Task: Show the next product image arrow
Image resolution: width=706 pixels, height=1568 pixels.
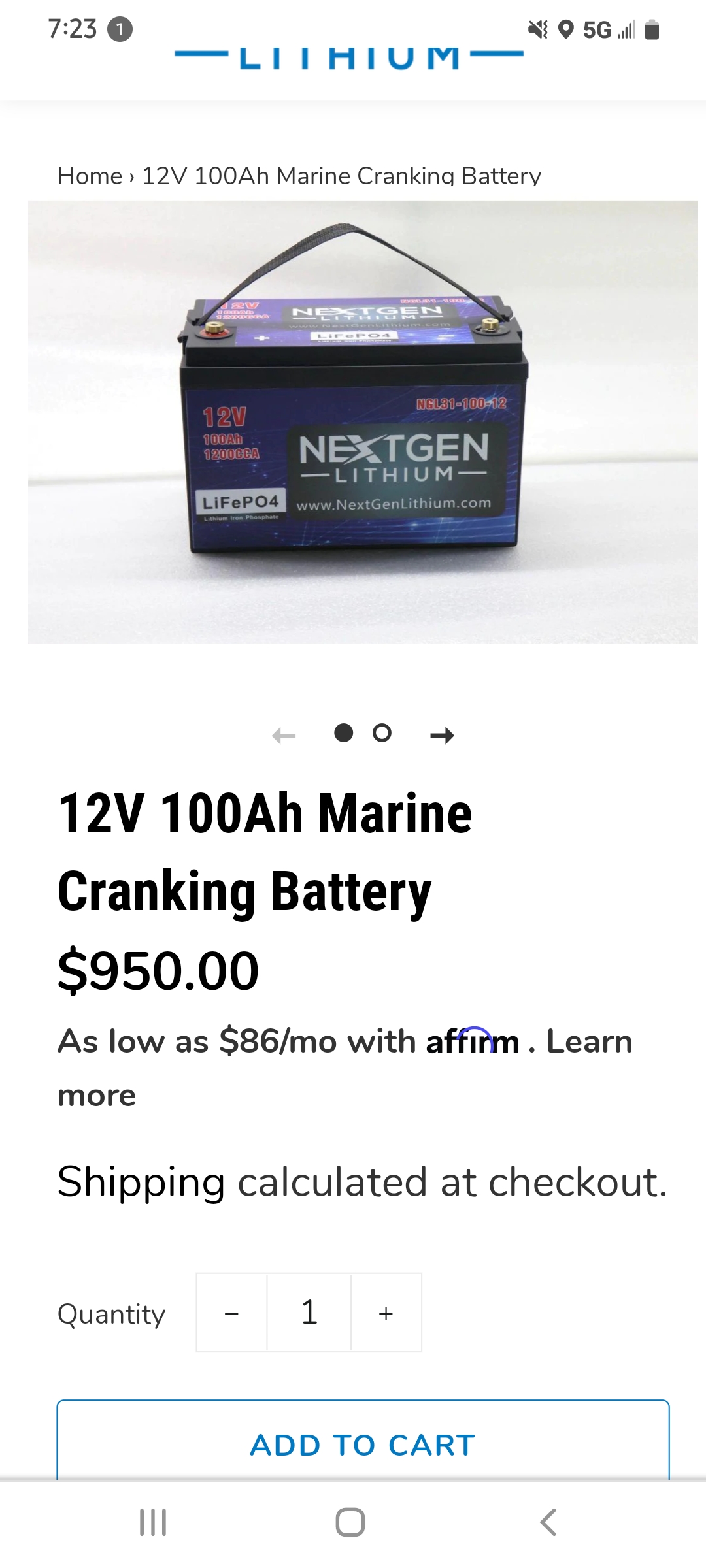Action: coord(443,735)
